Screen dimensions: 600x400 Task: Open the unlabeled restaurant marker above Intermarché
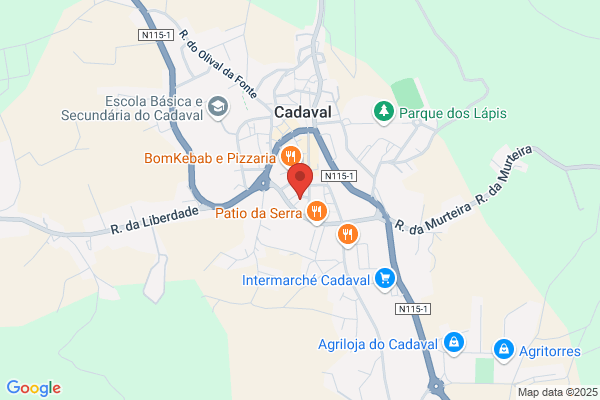coord(348,235)
